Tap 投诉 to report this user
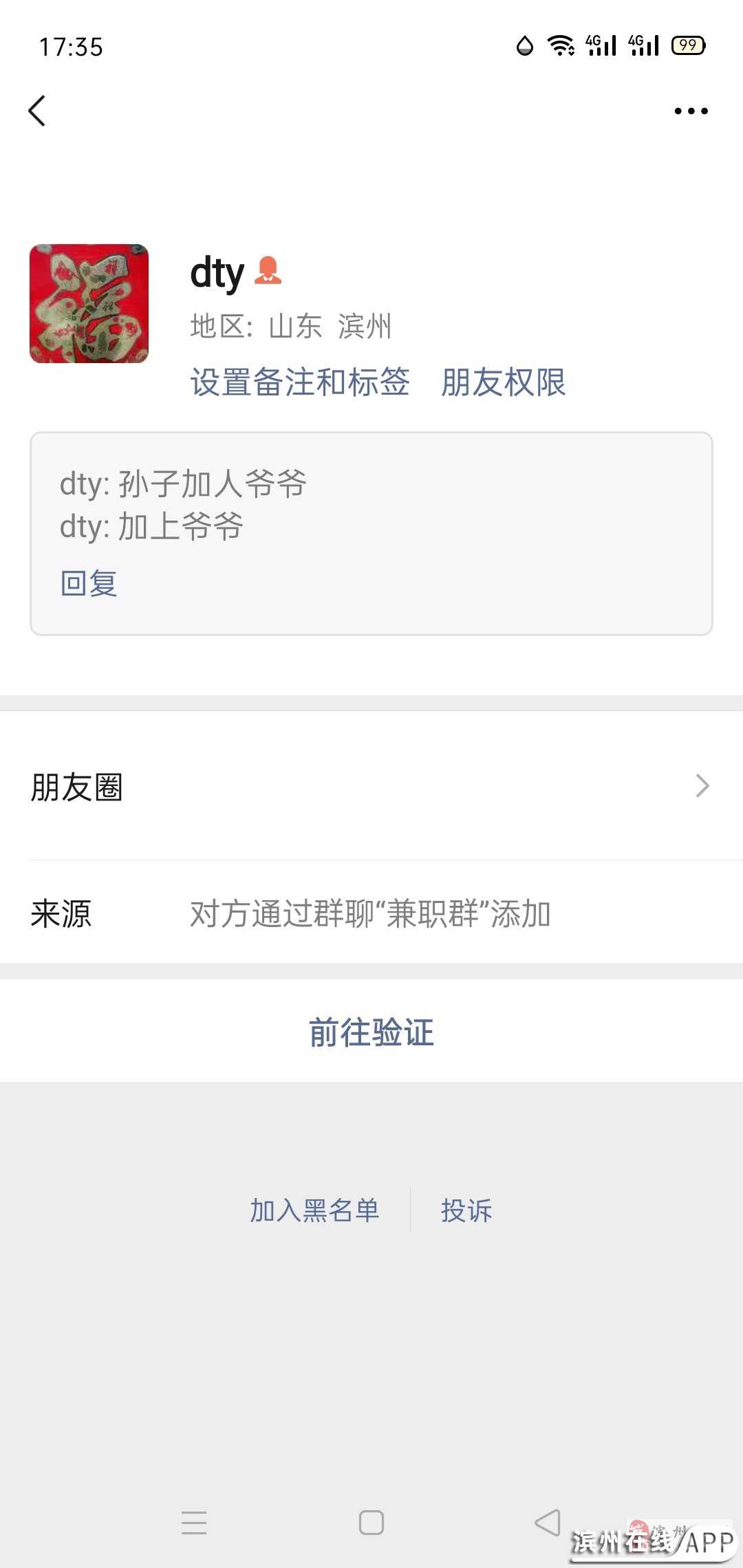 [466, 1210]
